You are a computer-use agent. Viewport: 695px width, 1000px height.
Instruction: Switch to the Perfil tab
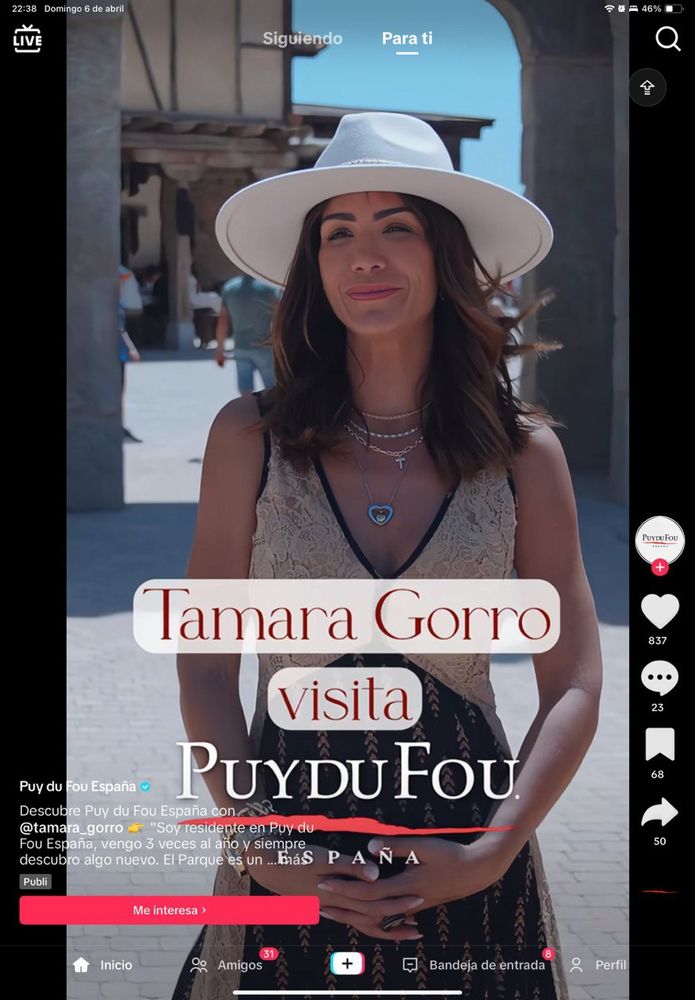(x=597, y=964)
